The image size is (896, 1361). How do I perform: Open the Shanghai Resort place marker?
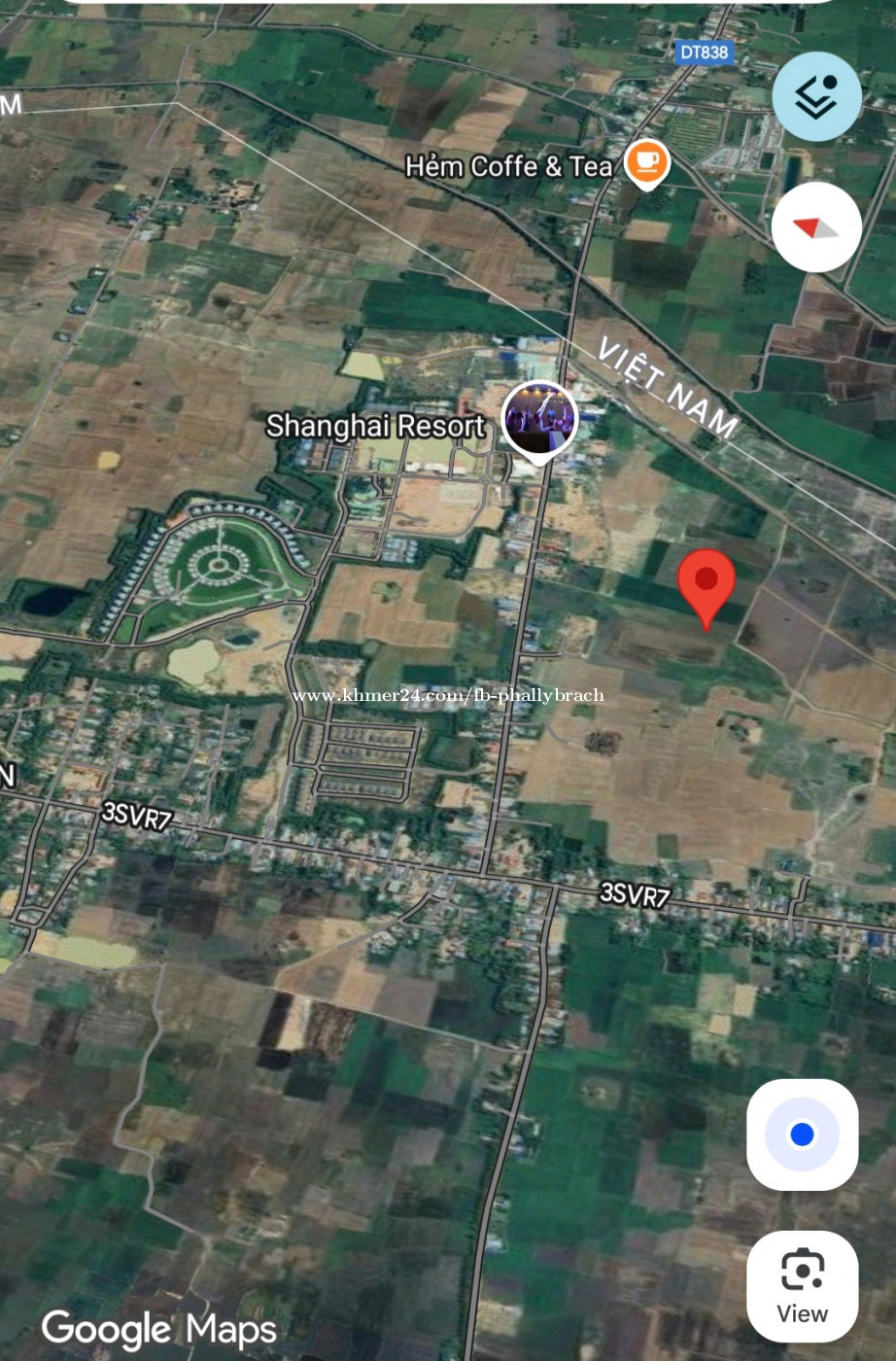click(x=539, y=418)
